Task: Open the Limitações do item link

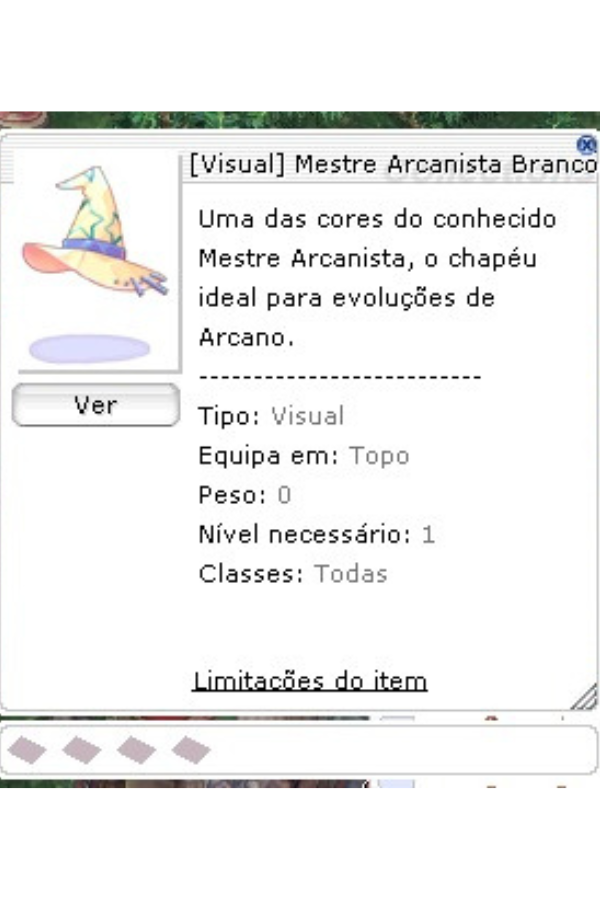Action: tap(309, 681)
